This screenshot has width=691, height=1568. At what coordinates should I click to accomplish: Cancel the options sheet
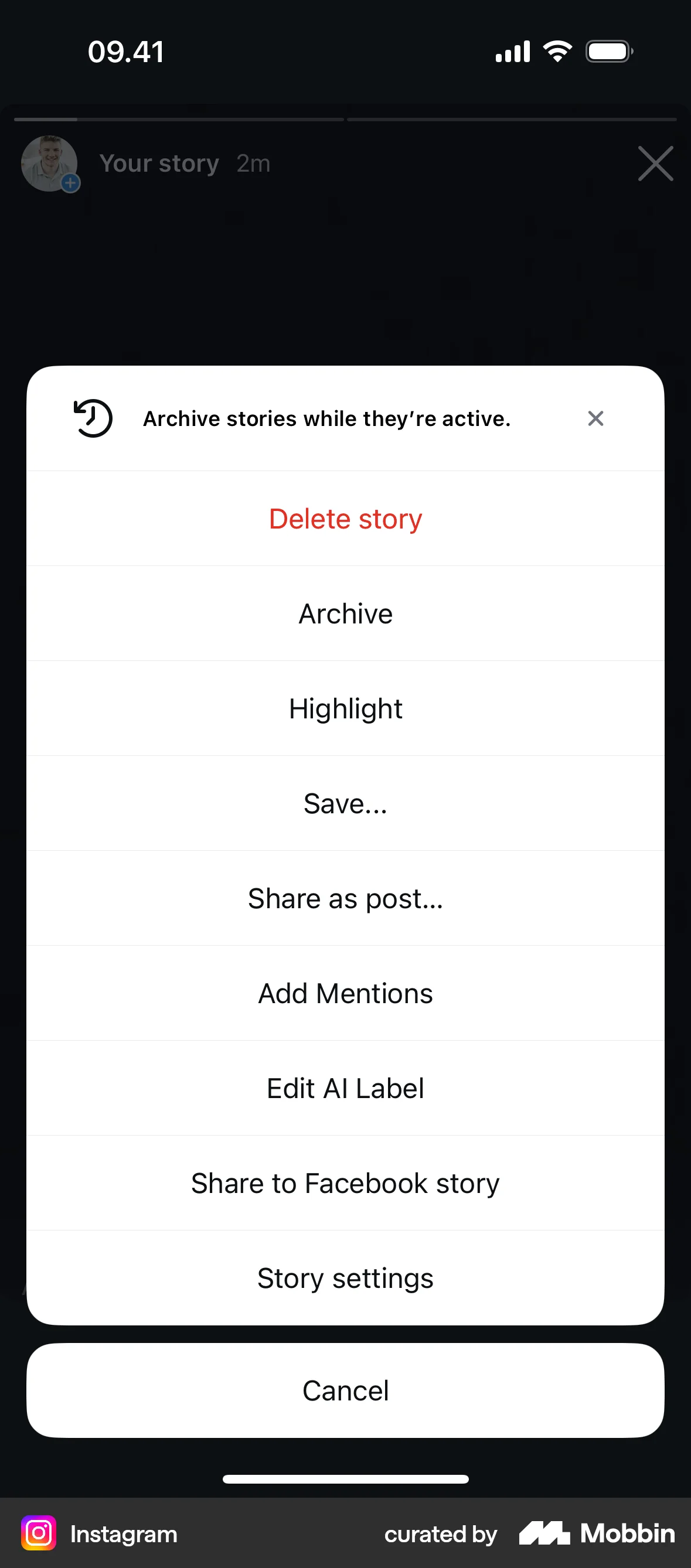[345, 1390]
